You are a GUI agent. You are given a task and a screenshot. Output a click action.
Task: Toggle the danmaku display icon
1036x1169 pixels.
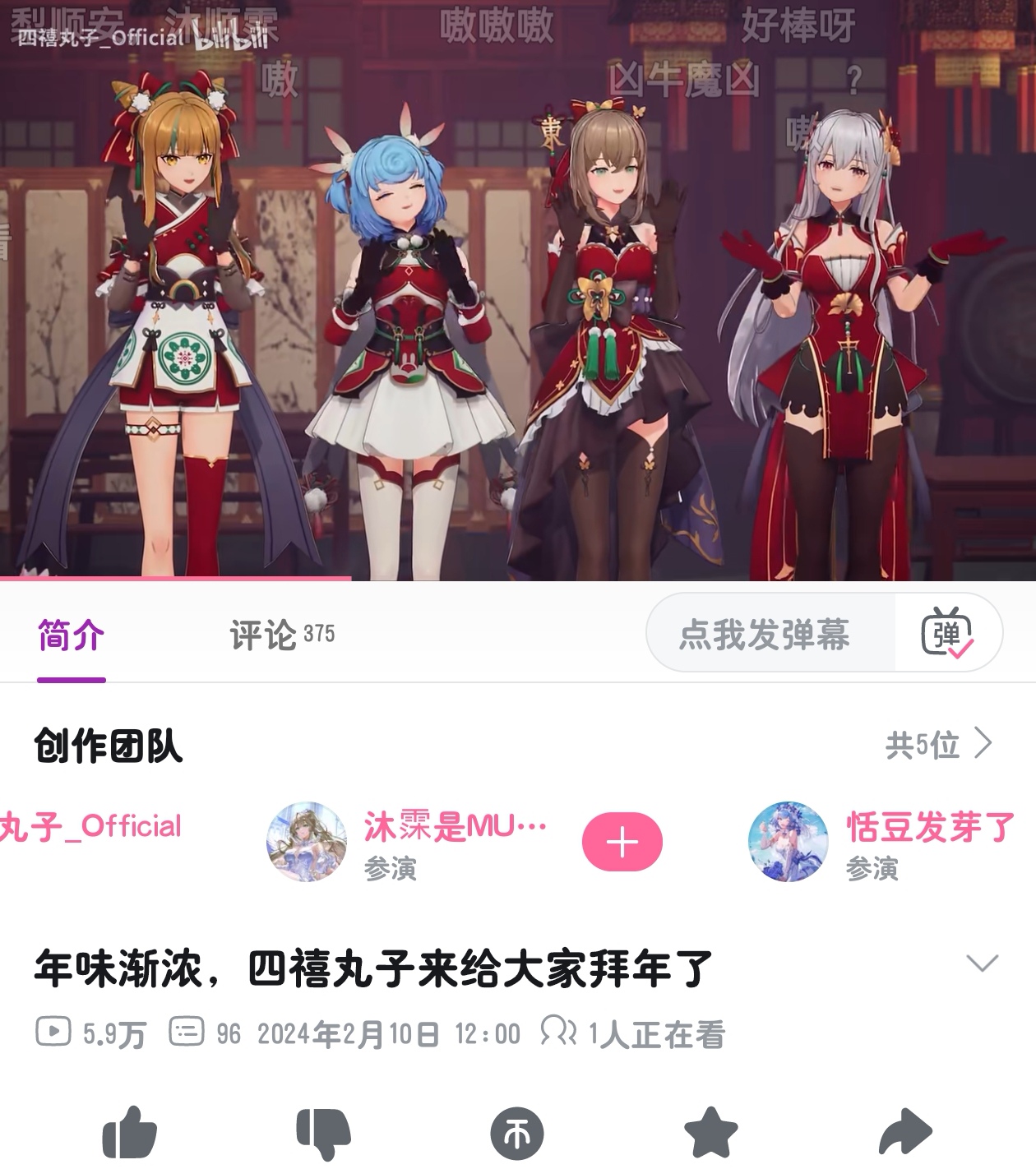pos(947,633)
